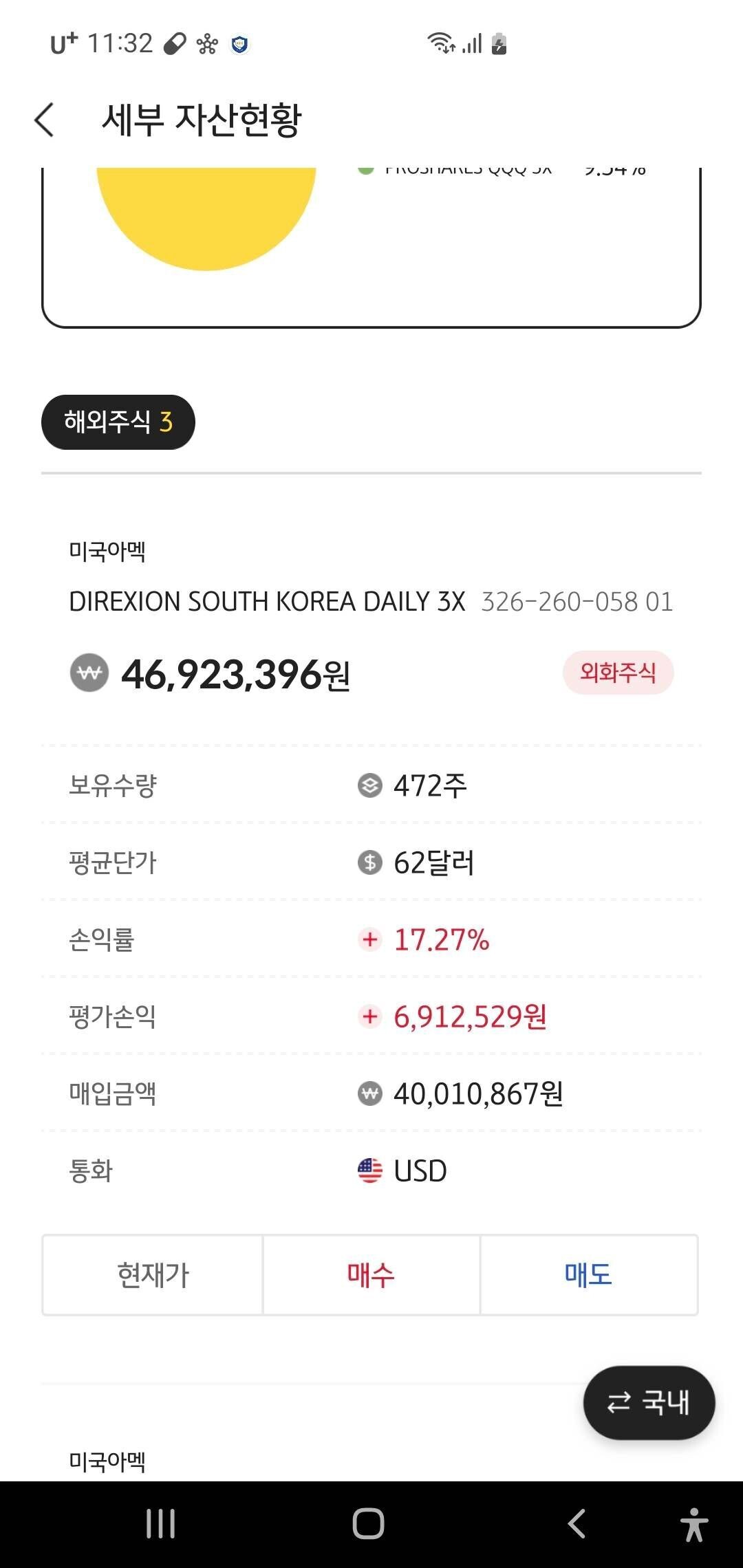Tap the red 매수 buy button
The height and width of the screenshot is (1568, 743).
click(369, 1276)
